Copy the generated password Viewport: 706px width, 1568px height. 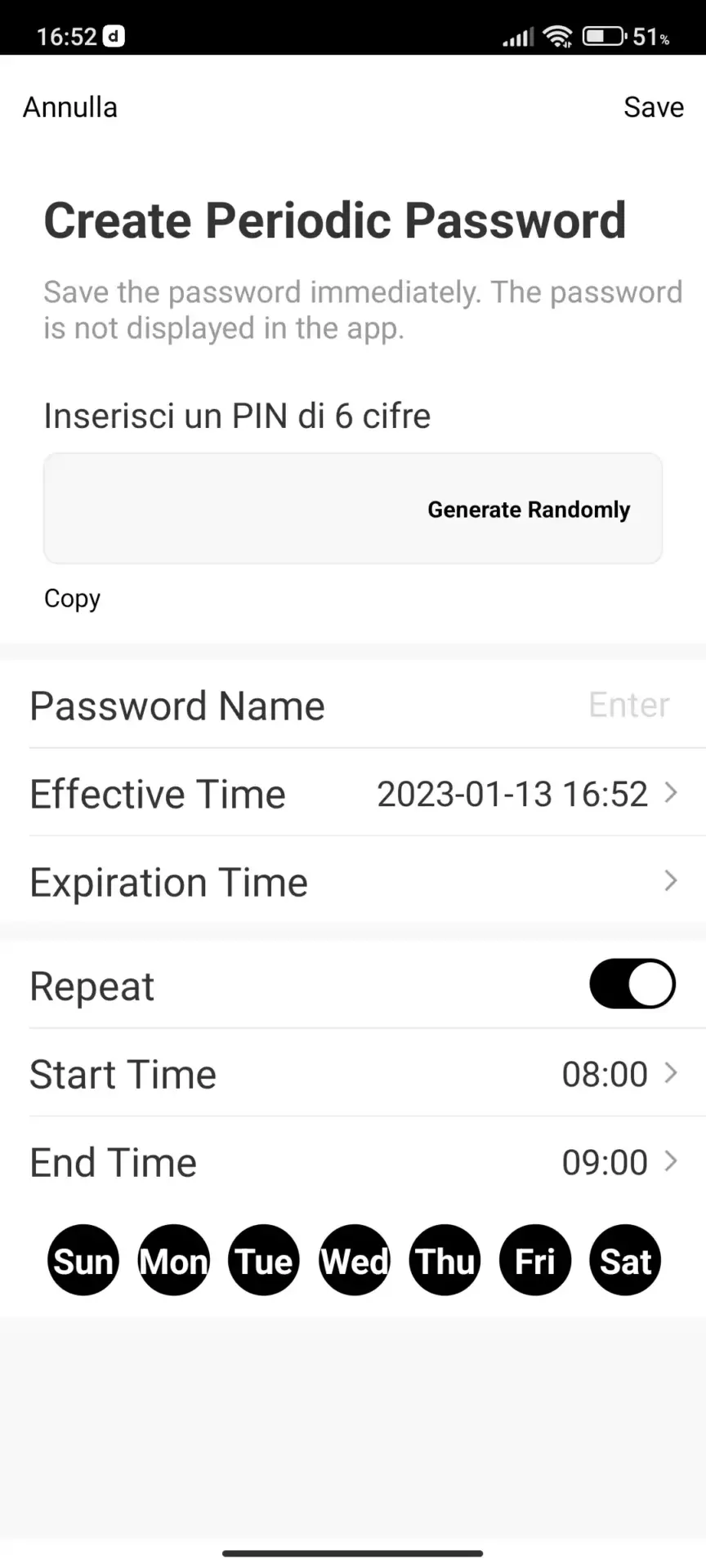pos(72,598)
